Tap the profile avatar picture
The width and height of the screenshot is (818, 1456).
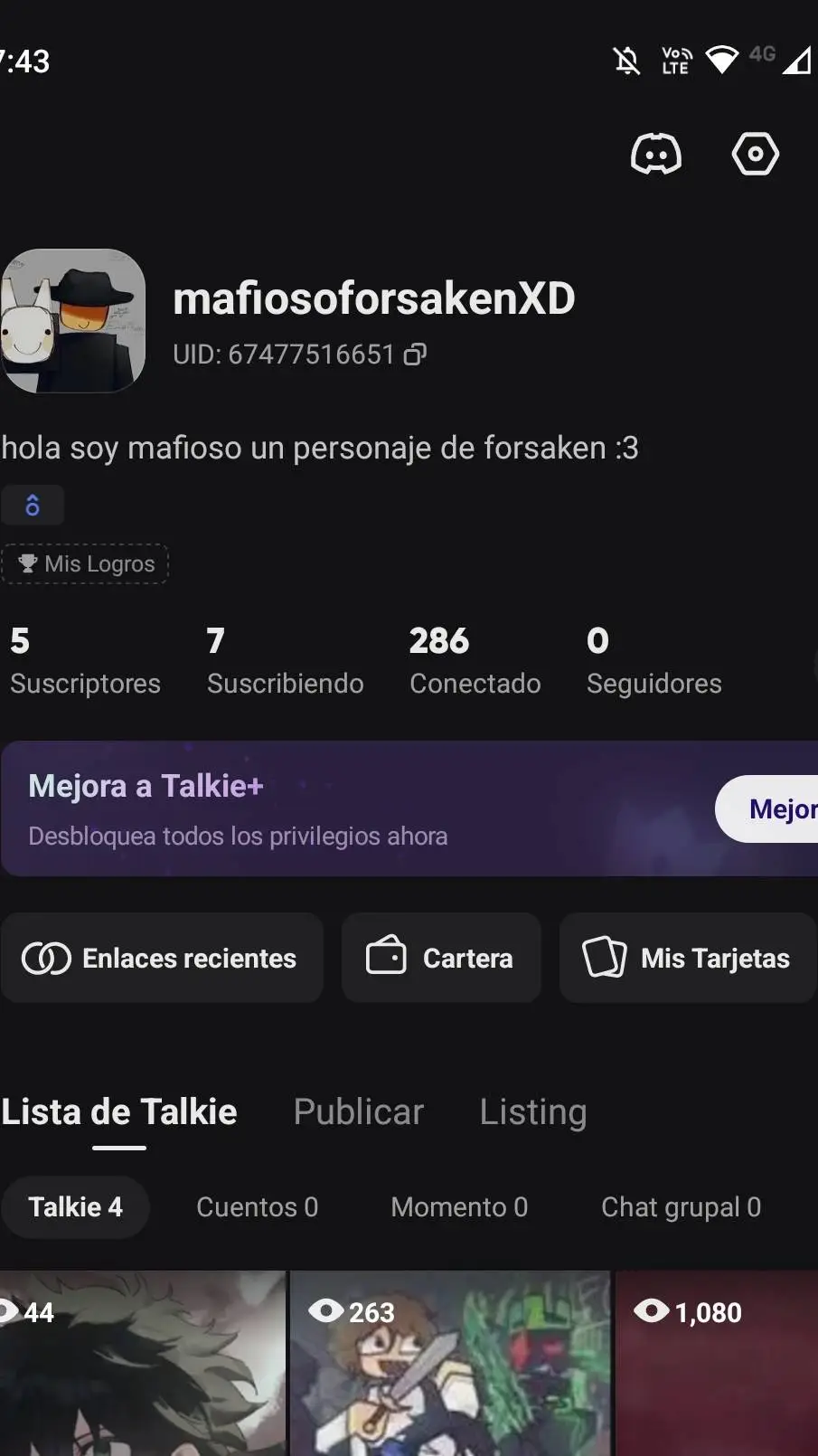(73, 321)
